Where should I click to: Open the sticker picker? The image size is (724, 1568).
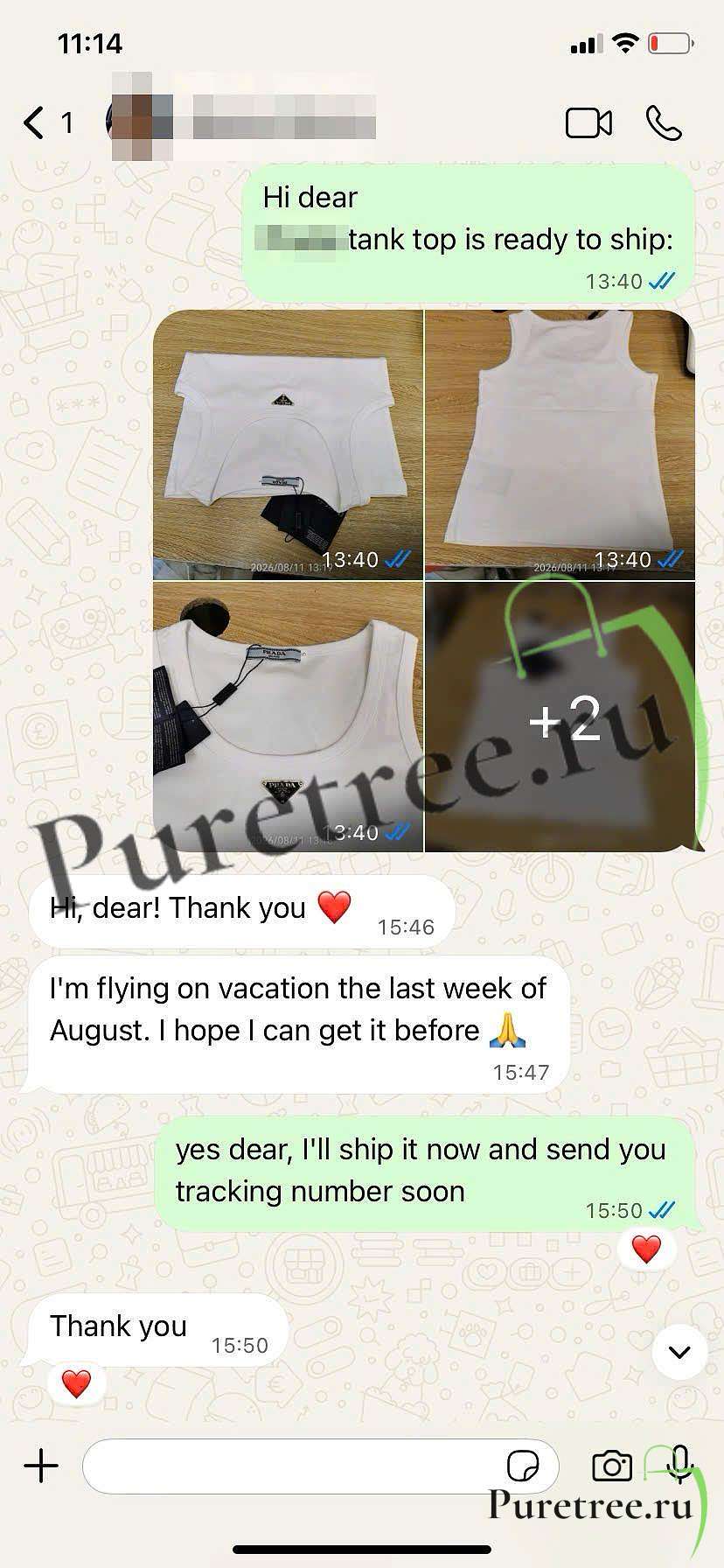tap(522, 1466)
